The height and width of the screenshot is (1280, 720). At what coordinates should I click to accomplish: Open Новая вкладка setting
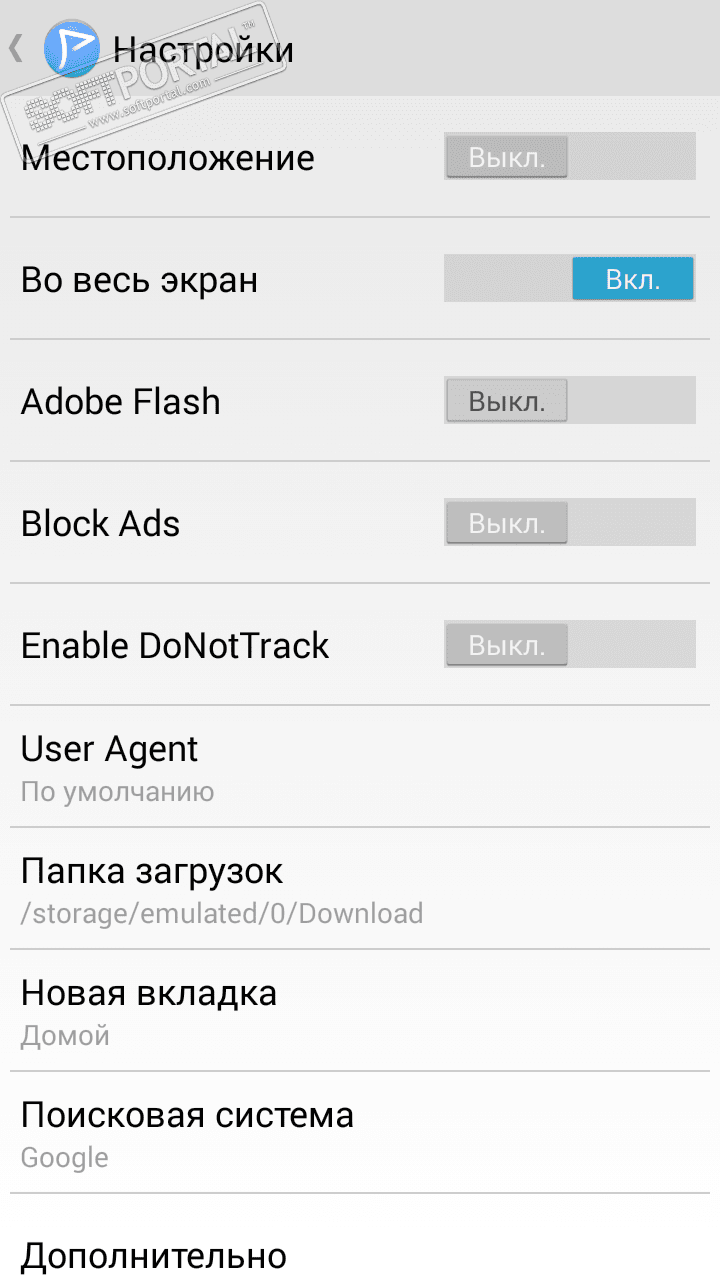(x=360, y=1011)
